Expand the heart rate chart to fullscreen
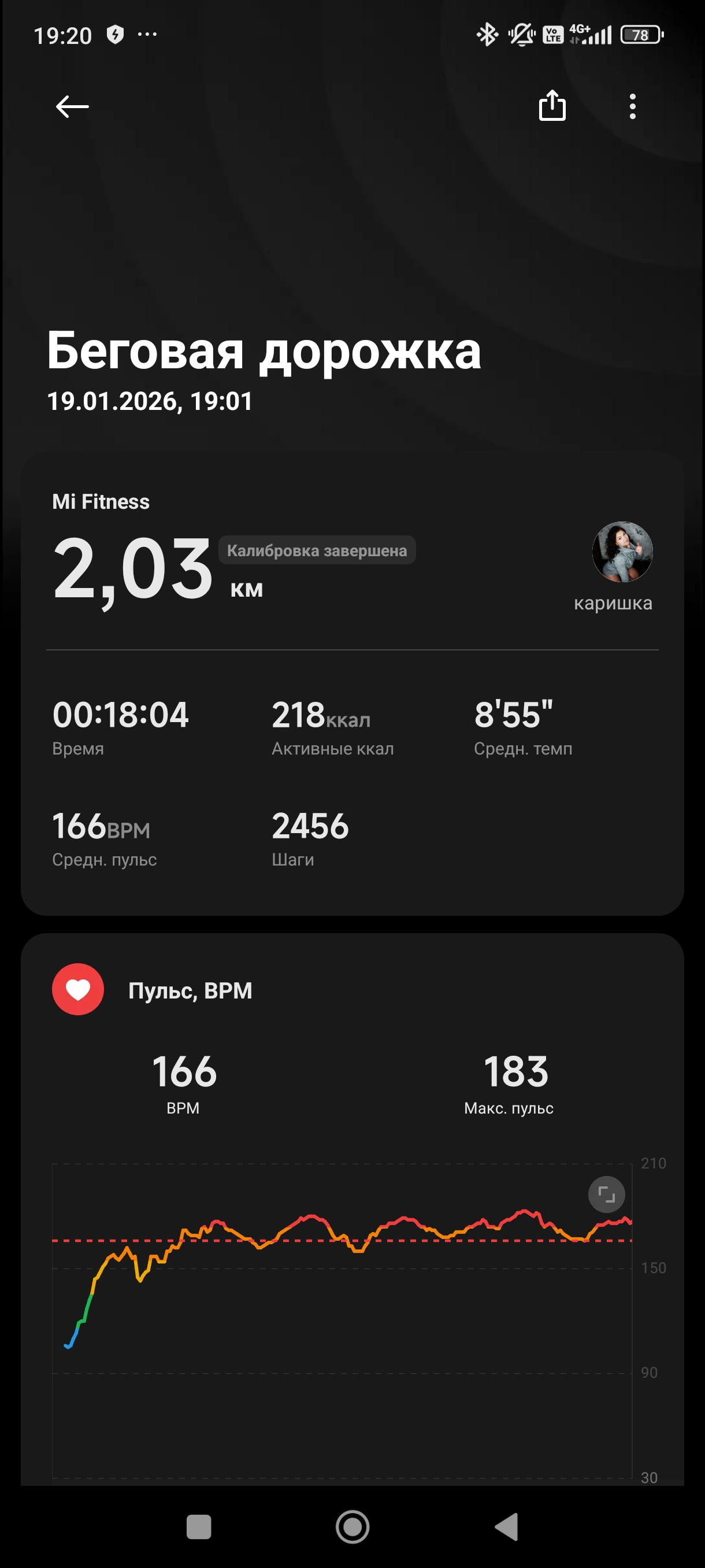Screen dimensions: 705x1568 click(x=606, y=1195)
